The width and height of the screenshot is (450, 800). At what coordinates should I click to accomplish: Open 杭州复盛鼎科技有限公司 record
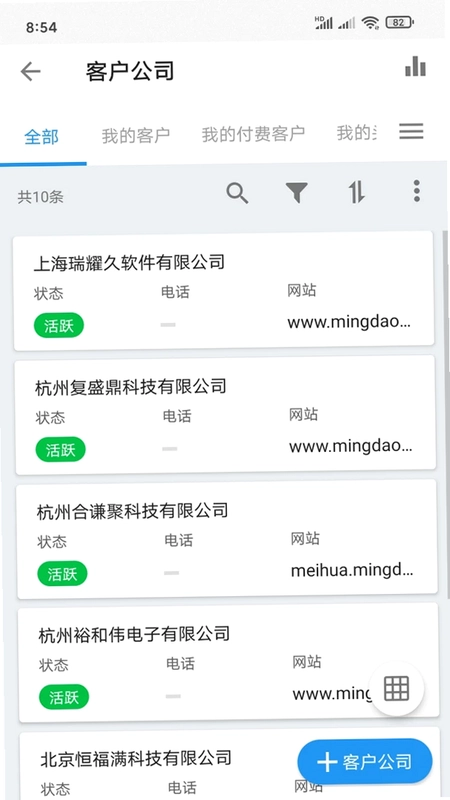[226, 415]
